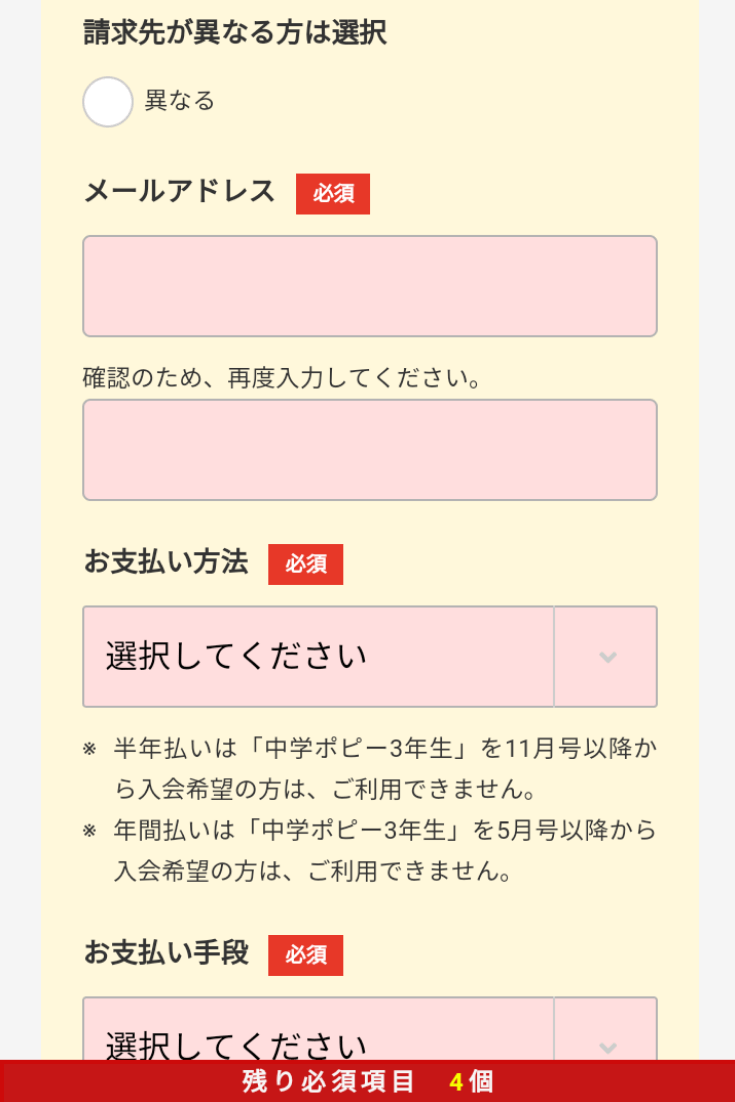Screen dimensions: 735x1102
Task: Click the 残り必須項目 4個 status bar
Action: [367, 1083]
